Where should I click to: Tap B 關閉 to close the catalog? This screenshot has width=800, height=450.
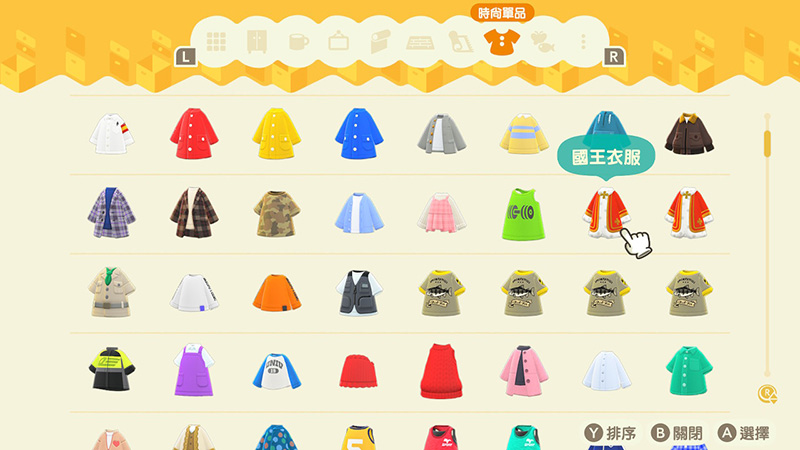click(x=678, y=433)
